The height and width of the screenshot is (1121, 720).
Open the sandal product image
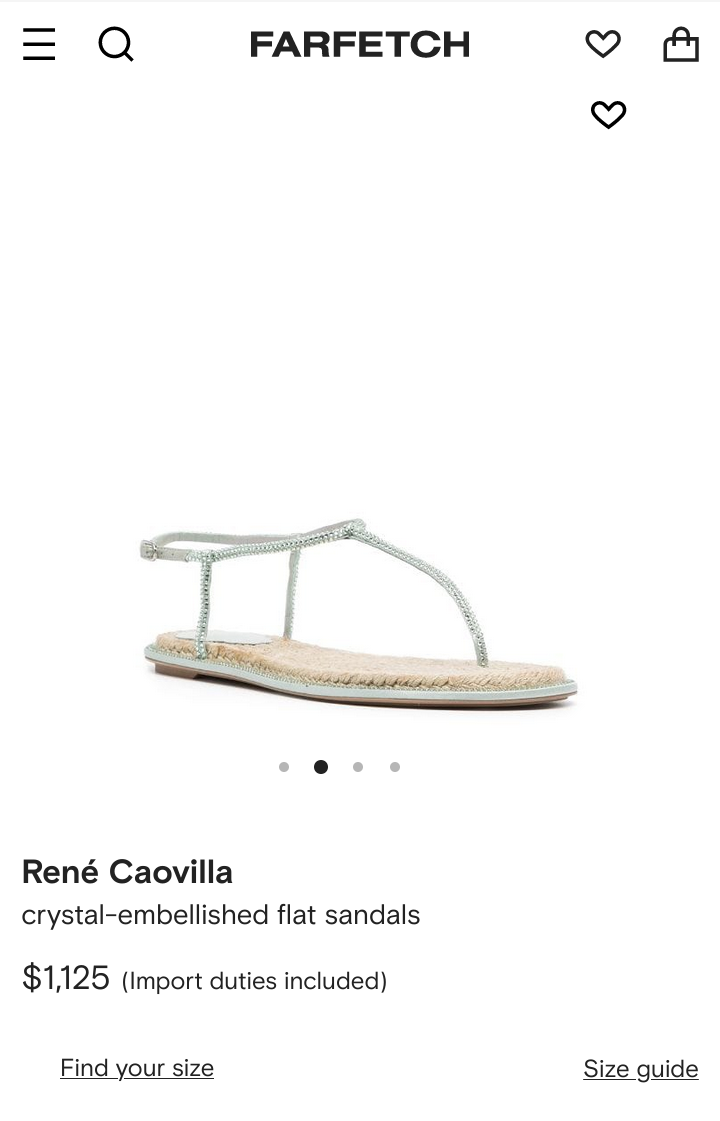[x=359, y=610]
